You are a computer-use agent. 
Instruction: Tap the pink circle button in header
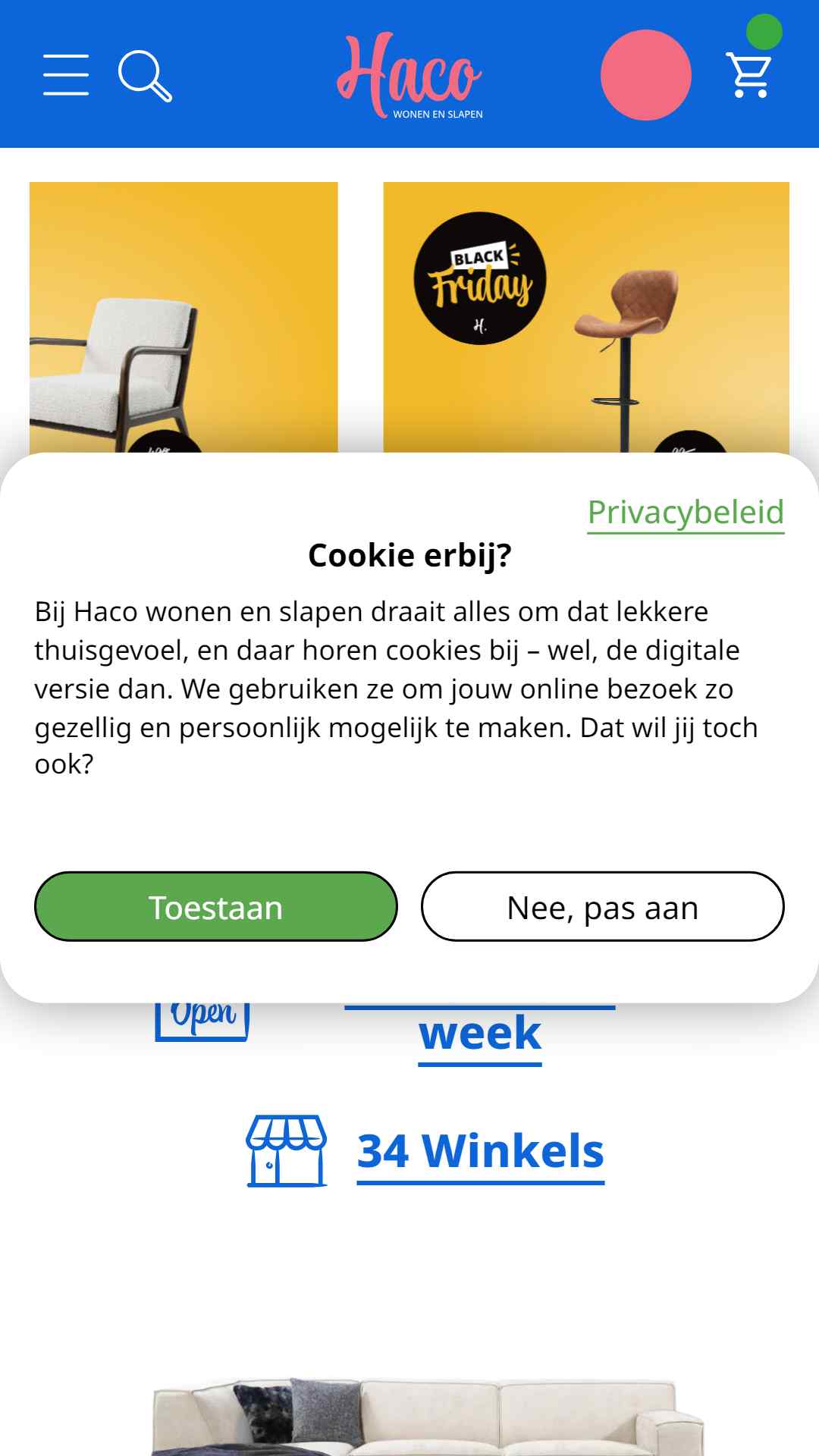coord(646,75)
